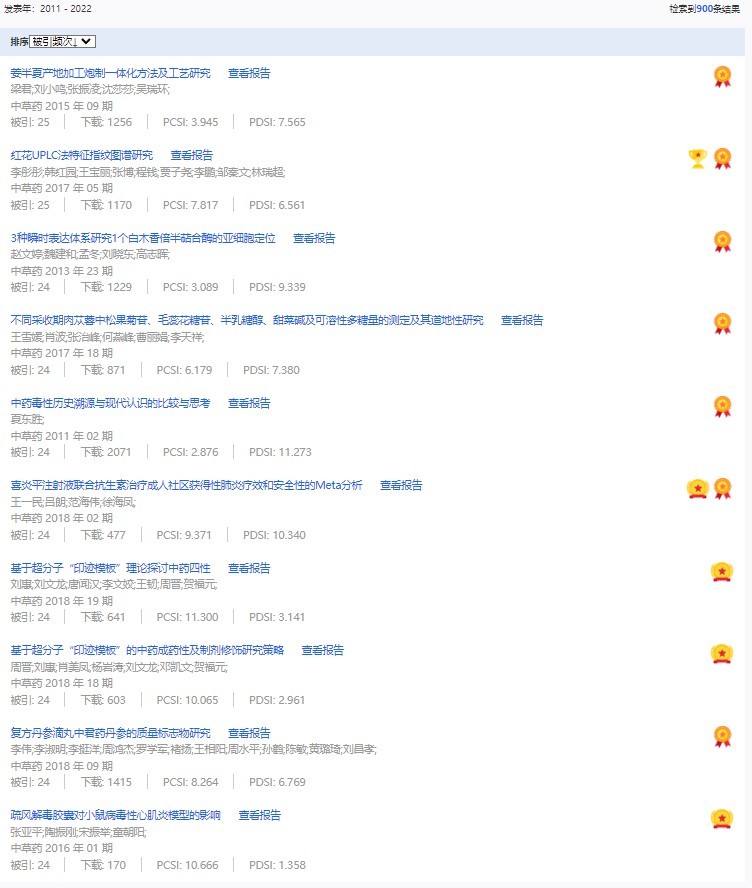View report for 不同采收期肉苁蓉 article
Viewport: 752px width, 888px height.
click(x=522, y=320)
